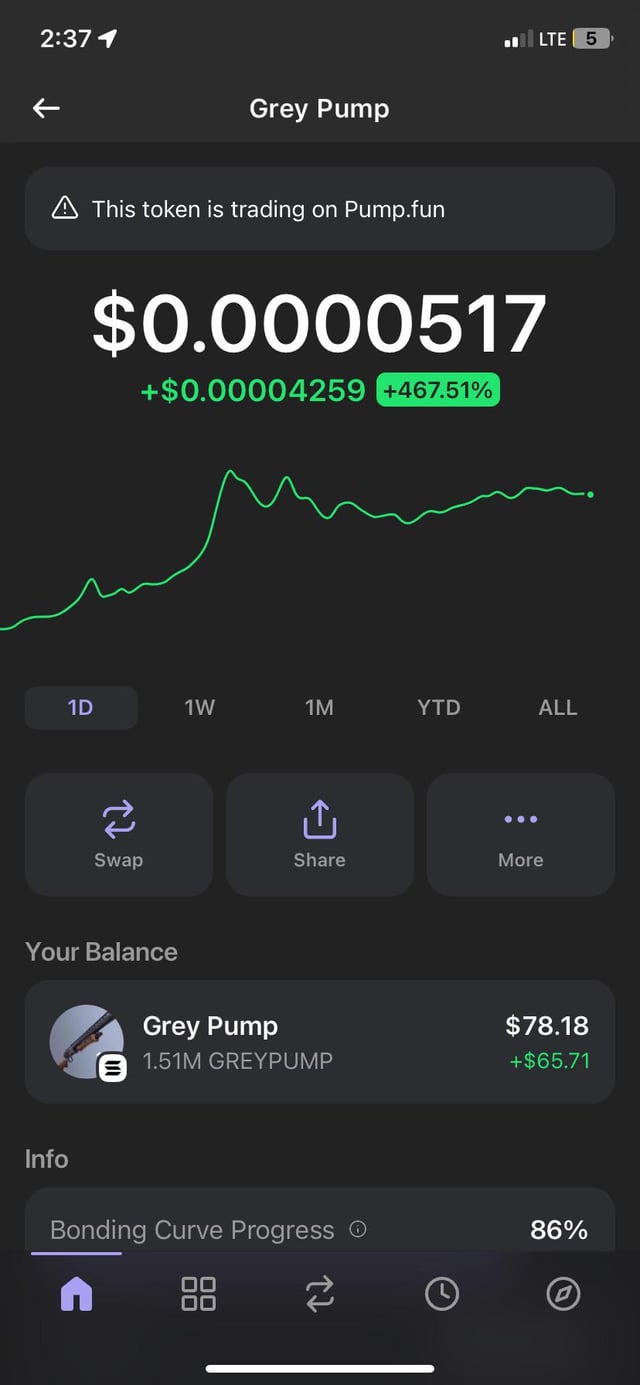Switch chart to 1M range
The height and width of the screenshot is (1385, 640).
319,707
